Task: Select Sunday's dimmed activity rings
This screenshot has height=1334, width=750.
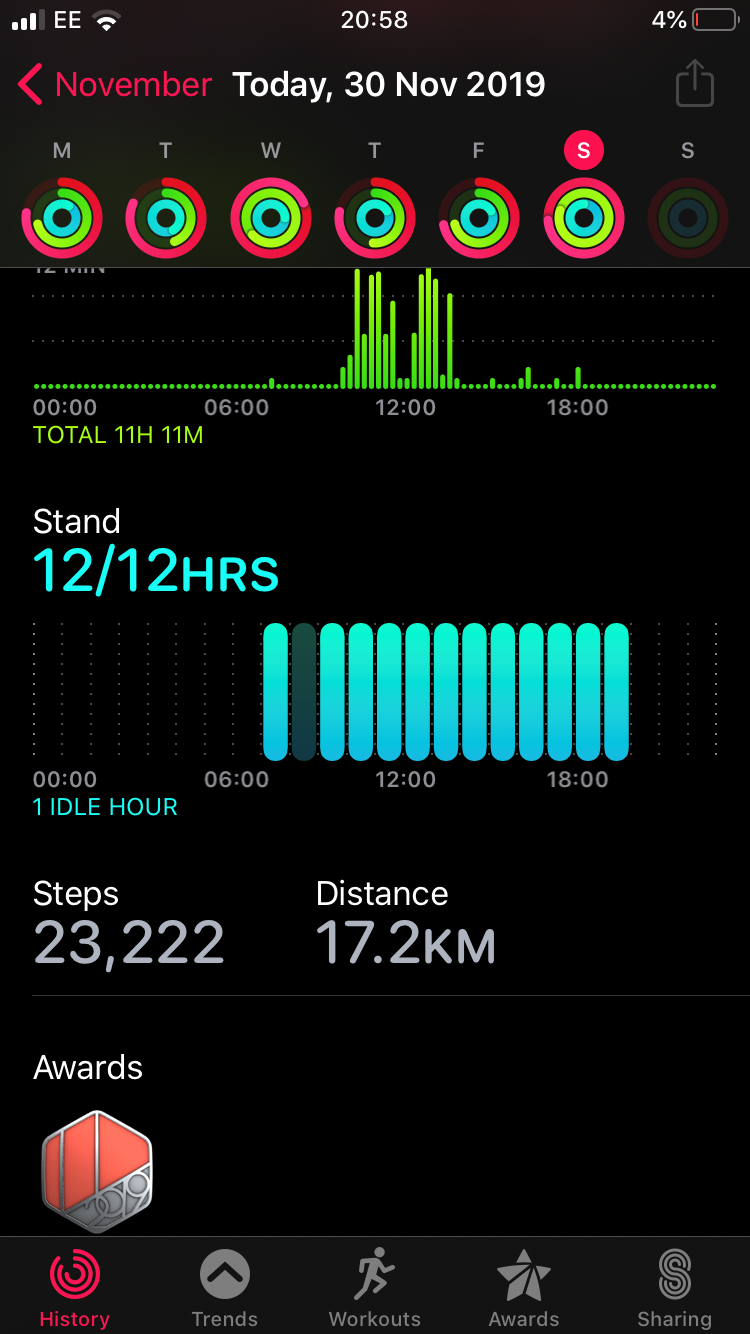Action: 687,218
